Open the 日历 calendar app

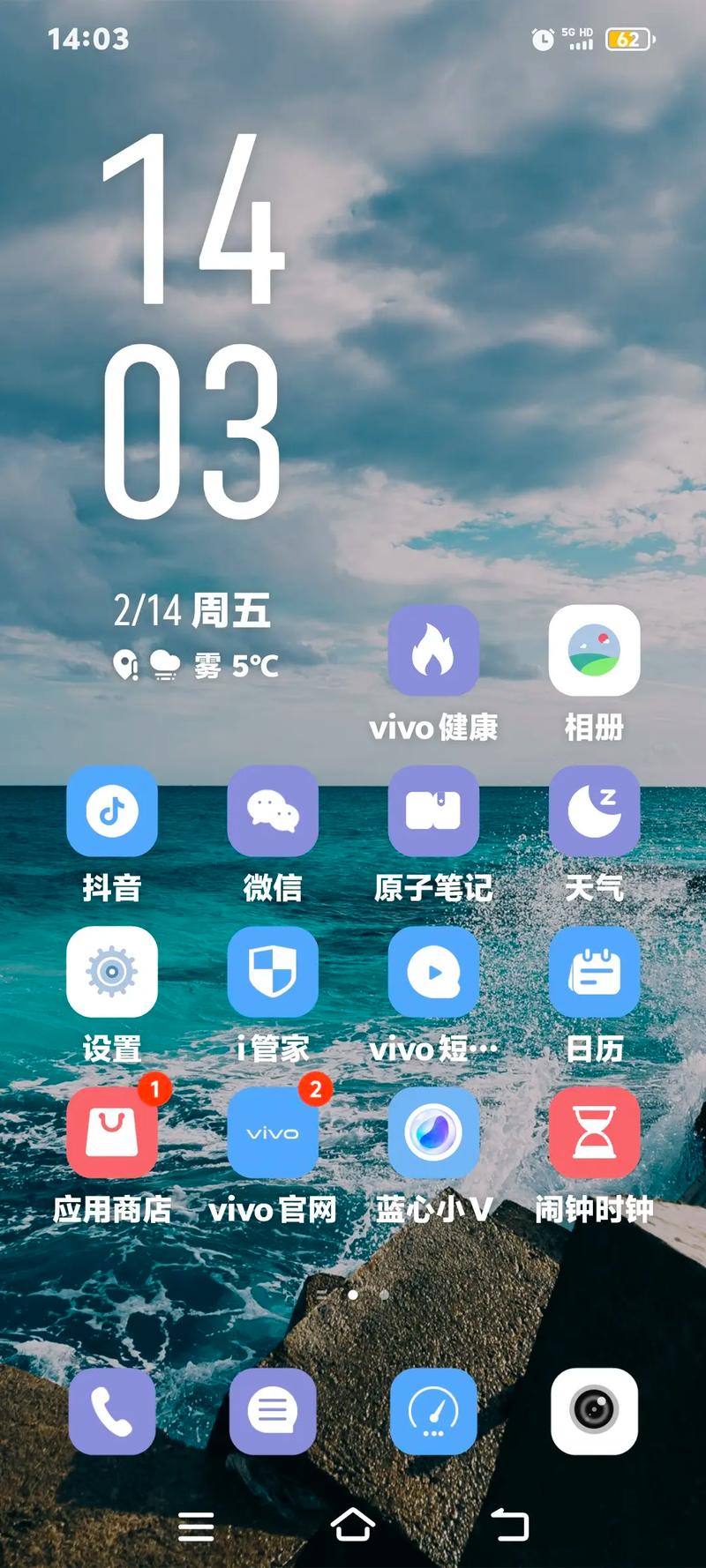pyautogui.click(x=594, y=972)
